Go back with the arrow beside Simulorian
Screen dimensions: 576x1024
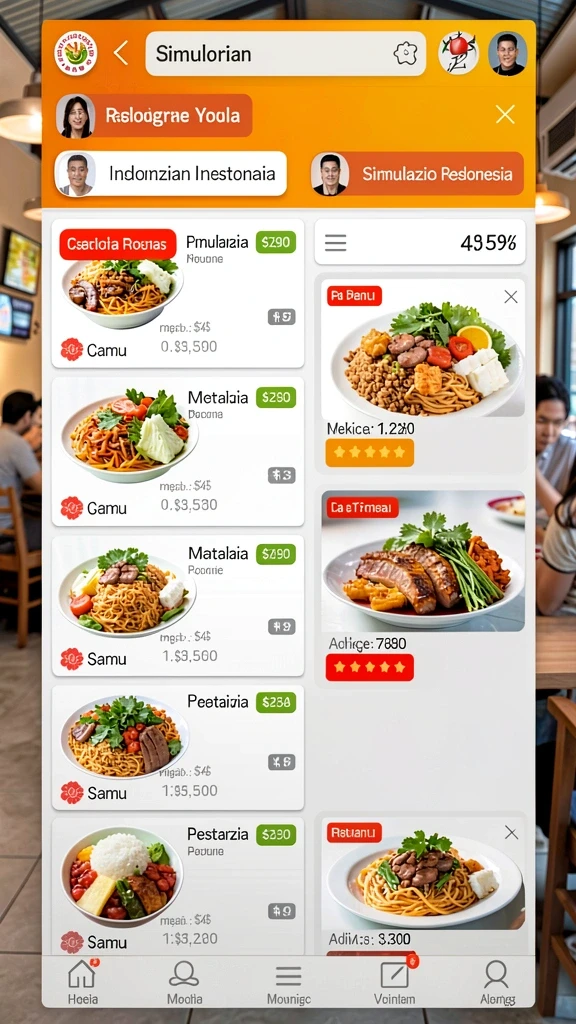click(x=121, y=53)
